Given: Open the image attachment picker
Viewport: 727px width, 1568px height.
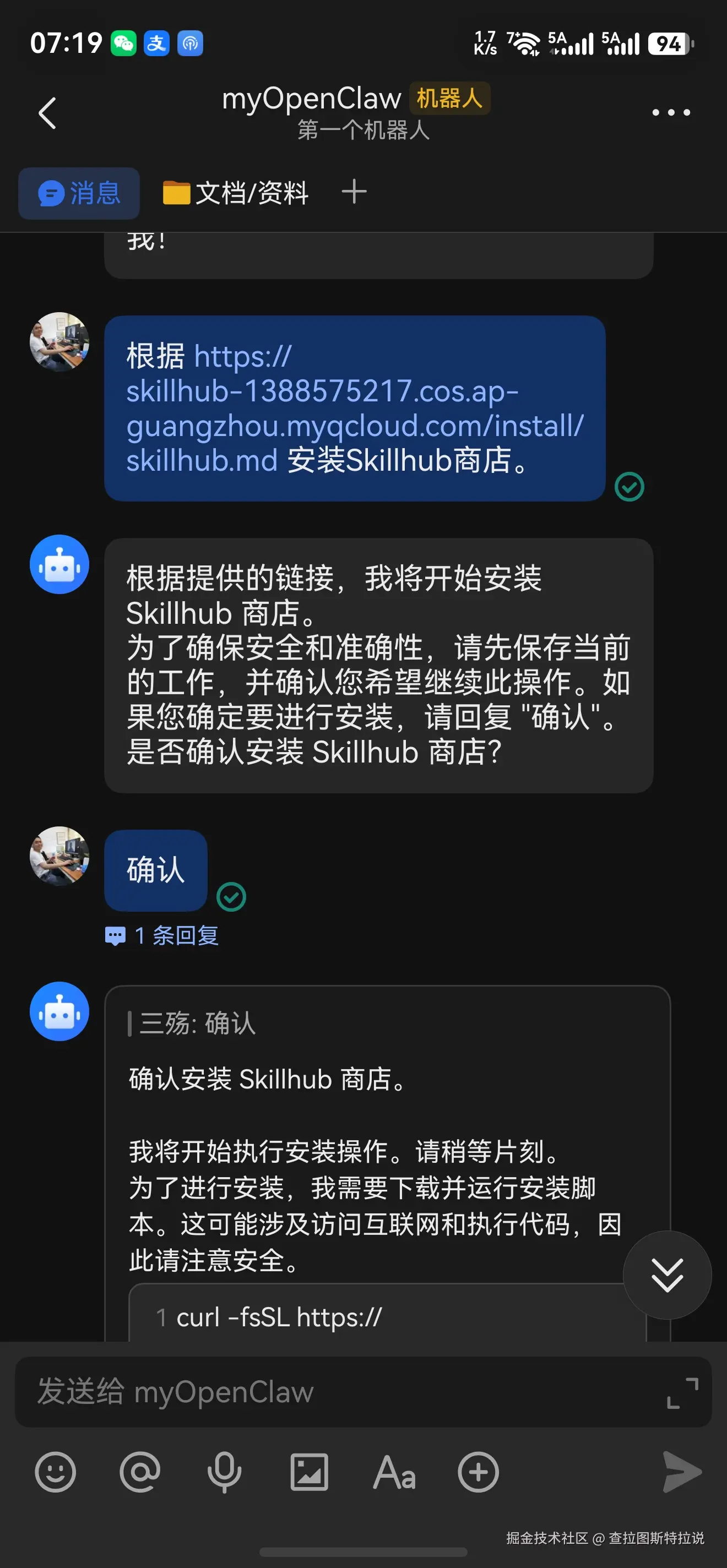Looking at the screenshot, I should (310, 1472).
